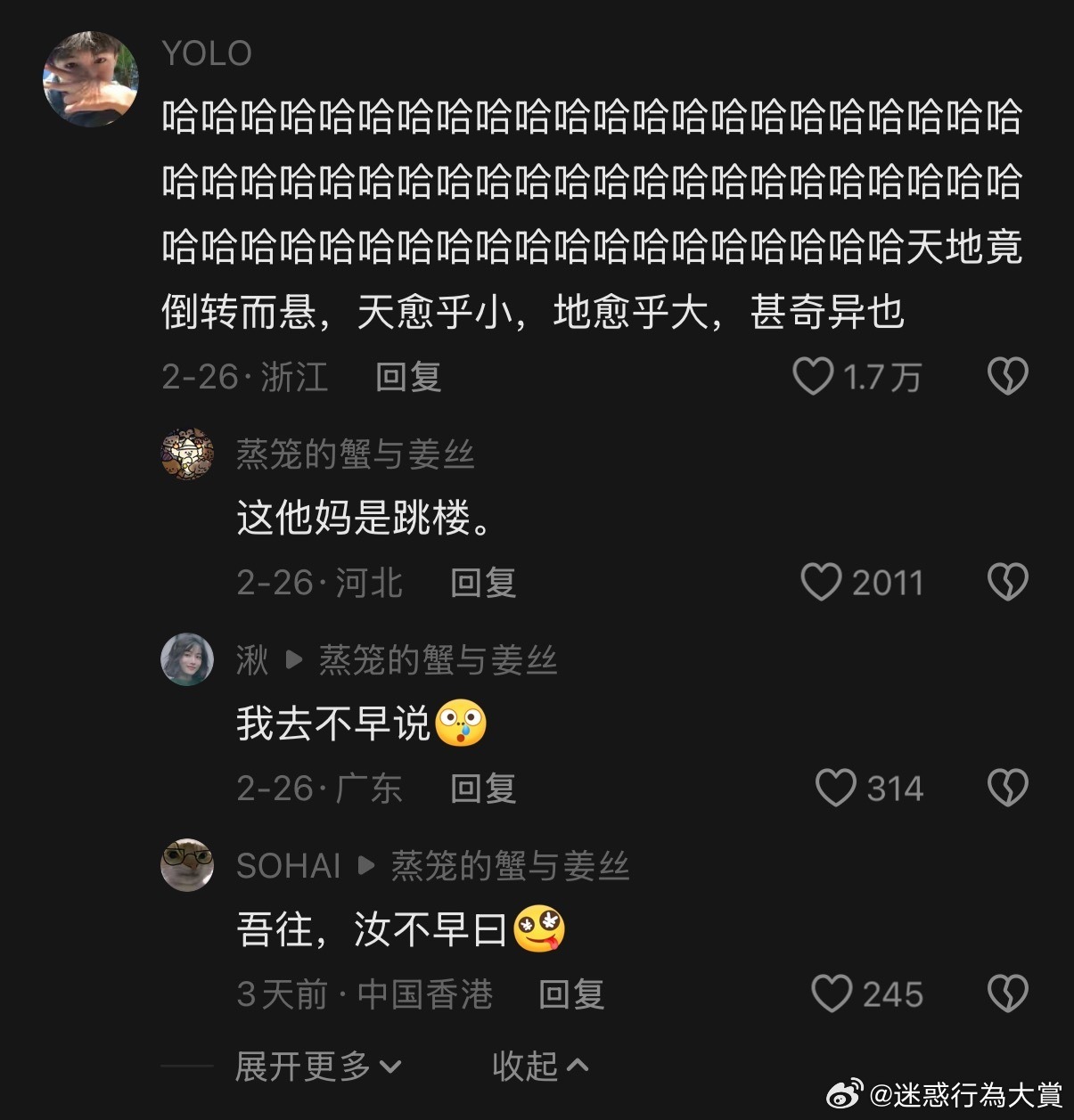The image size is (1074, 1120).
Task: Like the comment with 2011 likes
Action: (x=821, y=583)
